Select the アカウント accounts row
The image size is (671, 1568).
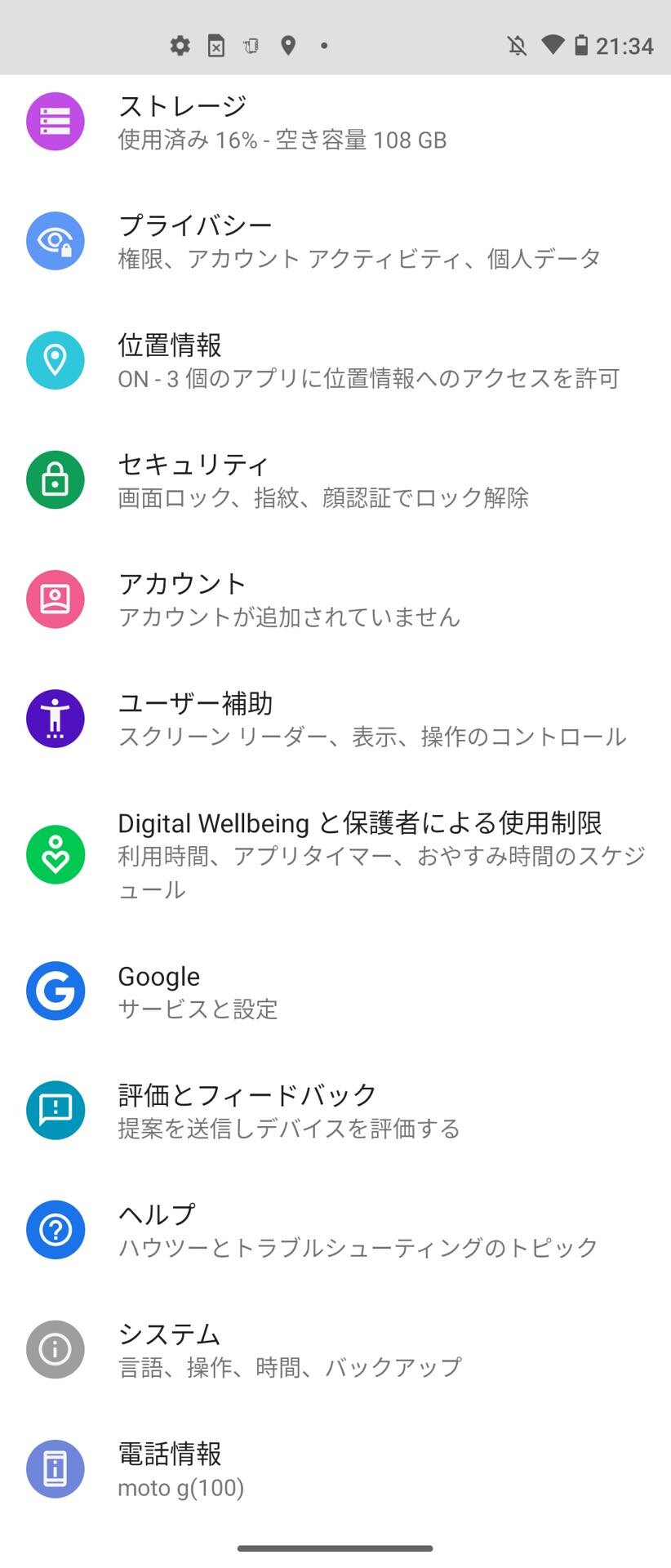point(335,599)
